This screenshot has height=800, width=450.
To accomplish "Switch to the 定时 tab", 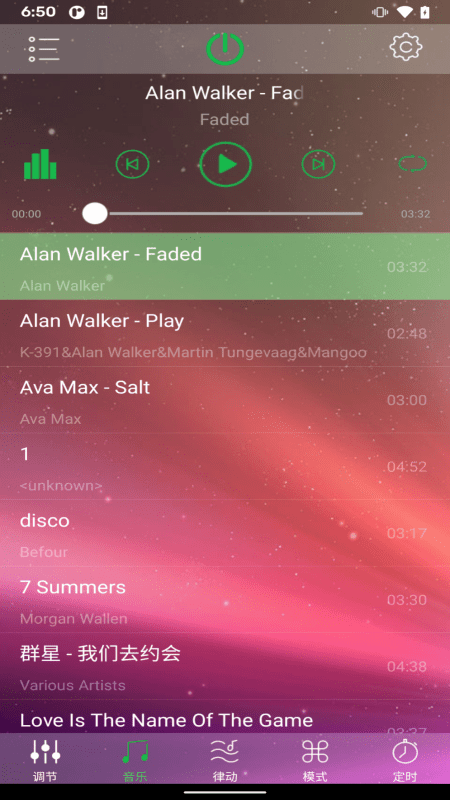I will [x=405, y=759].
